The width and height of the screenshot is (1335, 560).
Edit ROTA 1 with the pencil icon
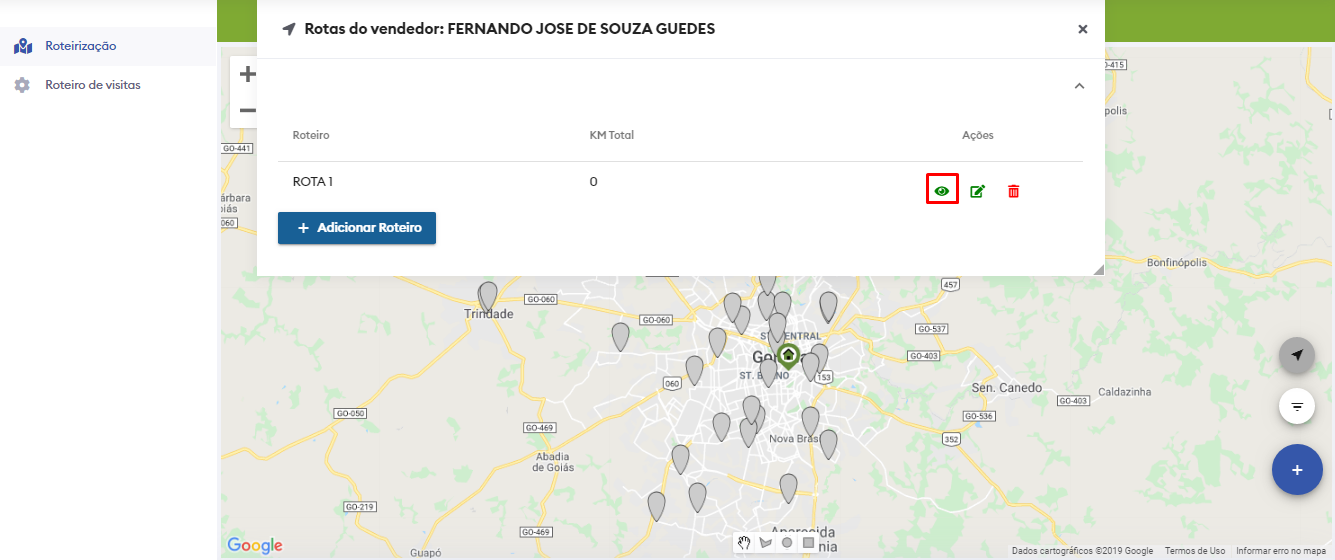click(x=977, y=191)
